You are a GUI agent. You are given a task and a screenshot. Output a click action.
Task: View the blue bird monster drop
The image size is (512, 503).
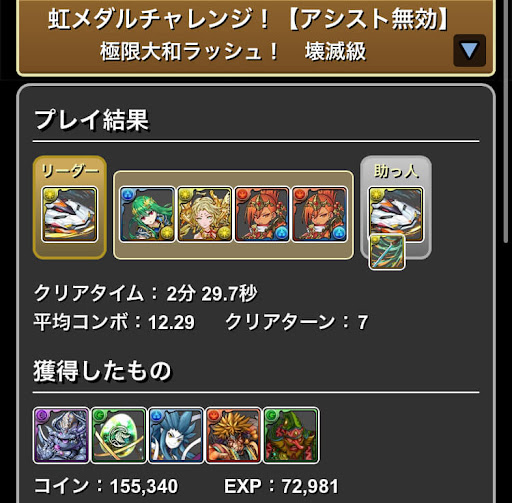click(x=176, y=435)
